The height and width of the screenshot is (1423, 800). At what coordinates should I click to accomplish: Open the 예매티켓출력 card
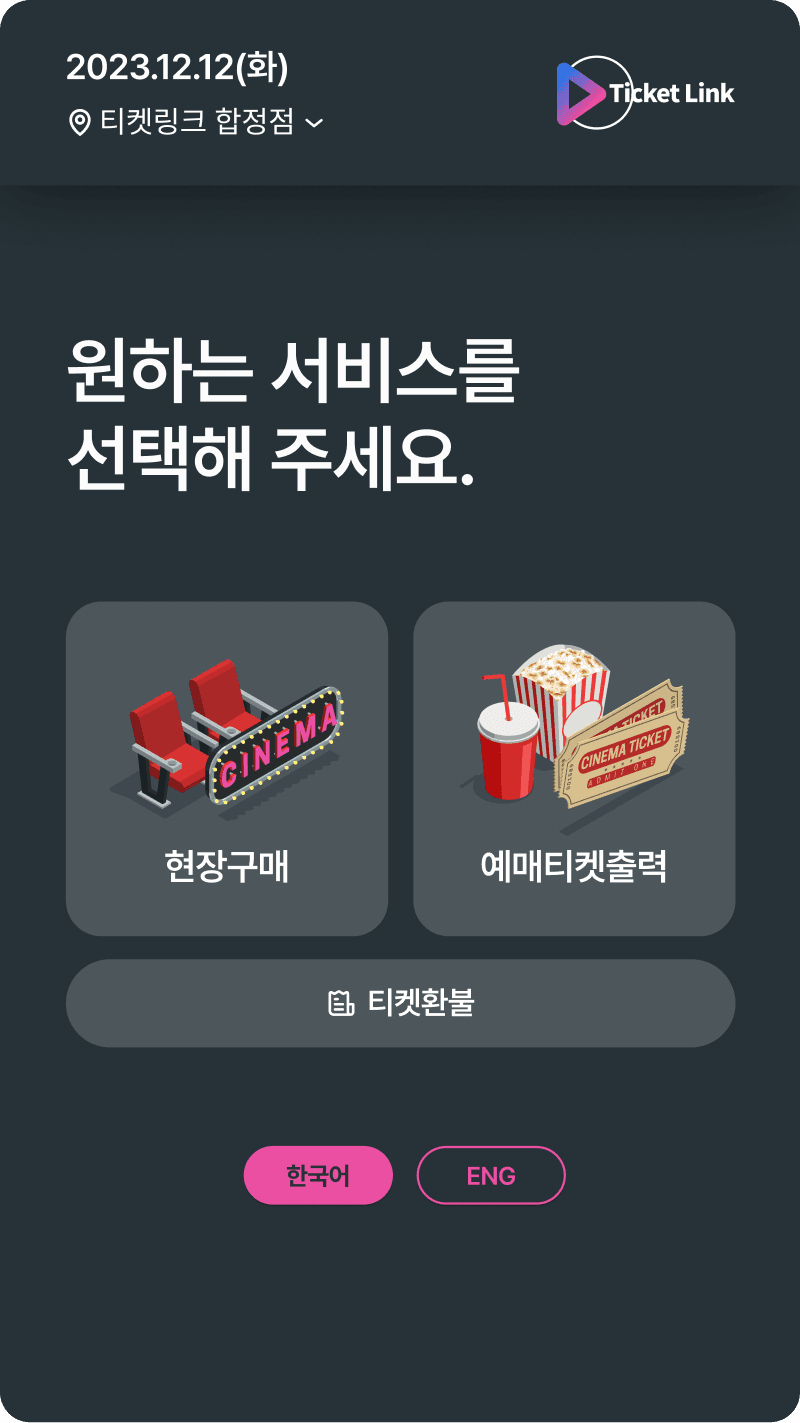pos(574,768)
